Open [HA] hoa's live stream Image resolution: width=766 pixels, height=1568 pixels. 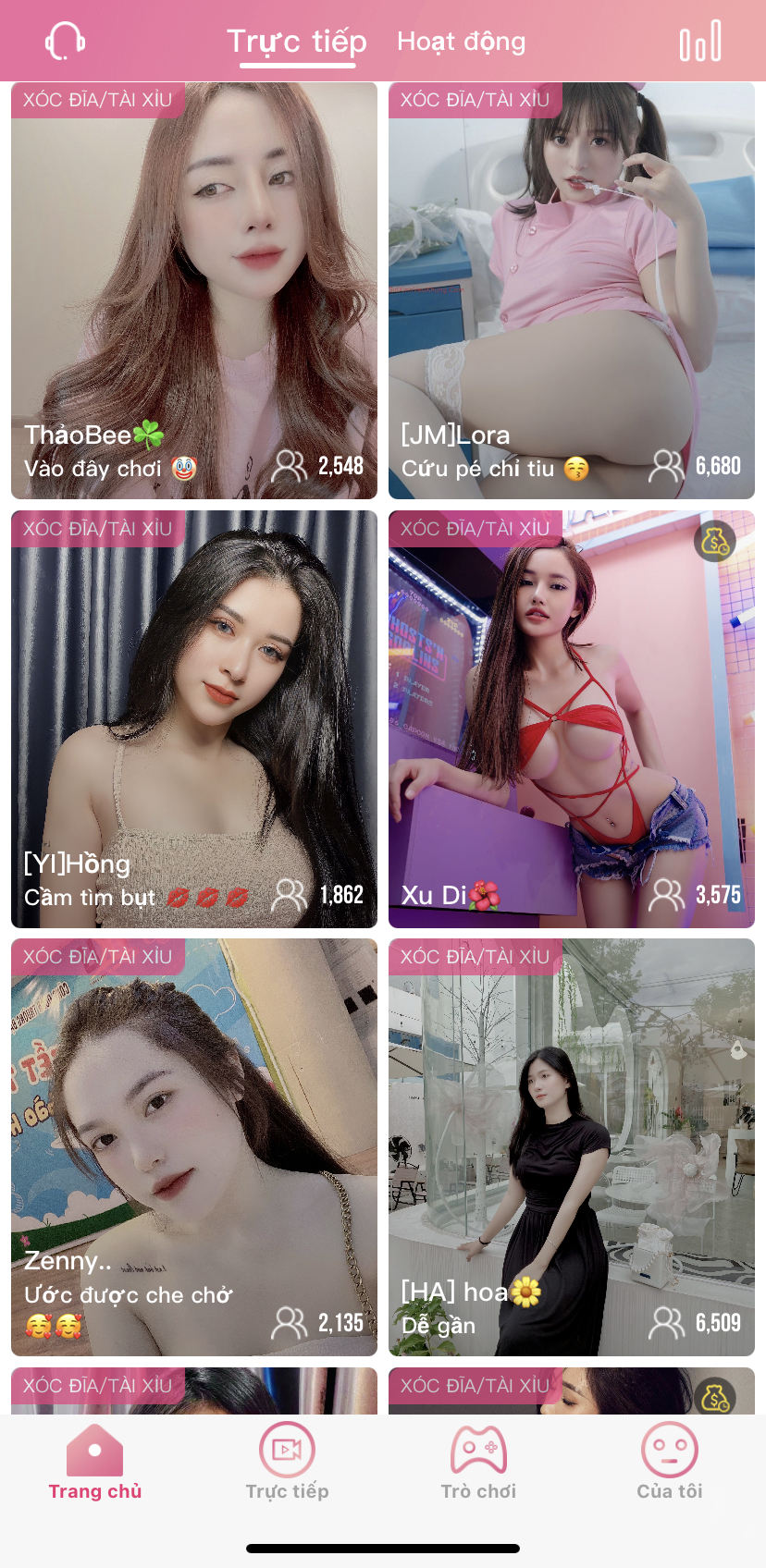pos(571,1146)
